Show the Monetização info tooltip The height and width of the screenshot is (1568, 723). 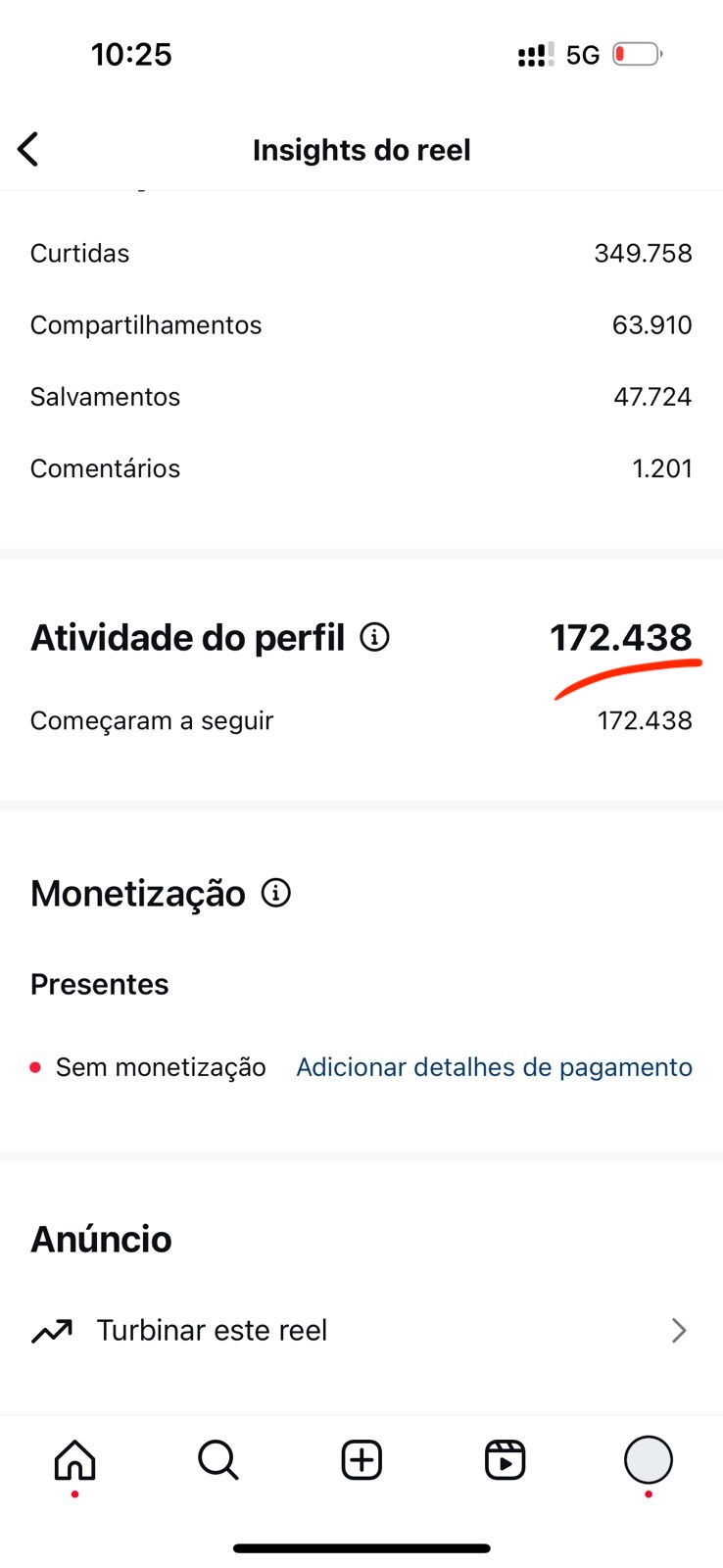[x=276, y=894]
